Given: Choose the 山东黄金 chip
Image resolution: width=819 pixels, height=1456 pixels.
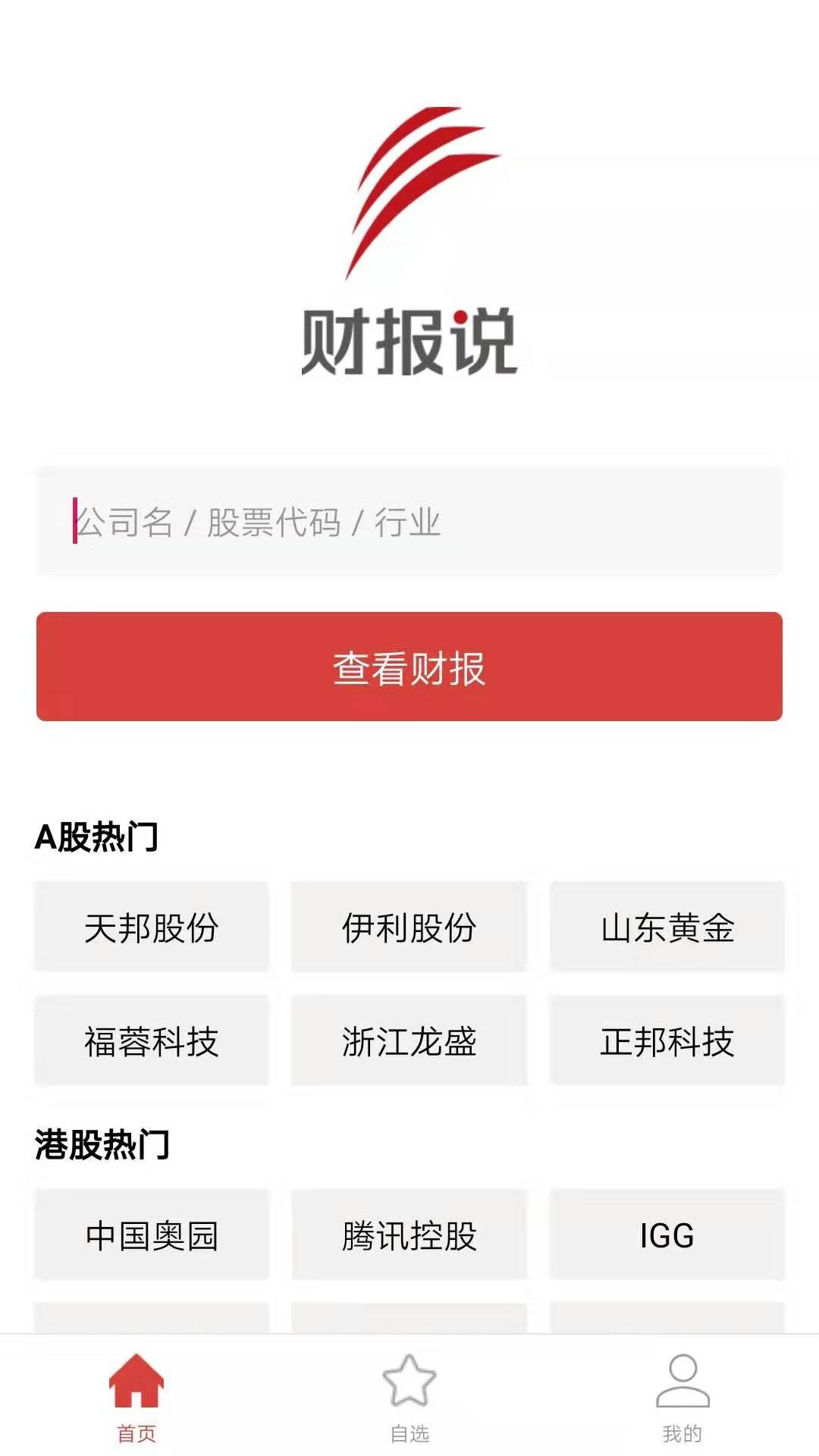Looking at the screenshot, I should tap(667, 927).
